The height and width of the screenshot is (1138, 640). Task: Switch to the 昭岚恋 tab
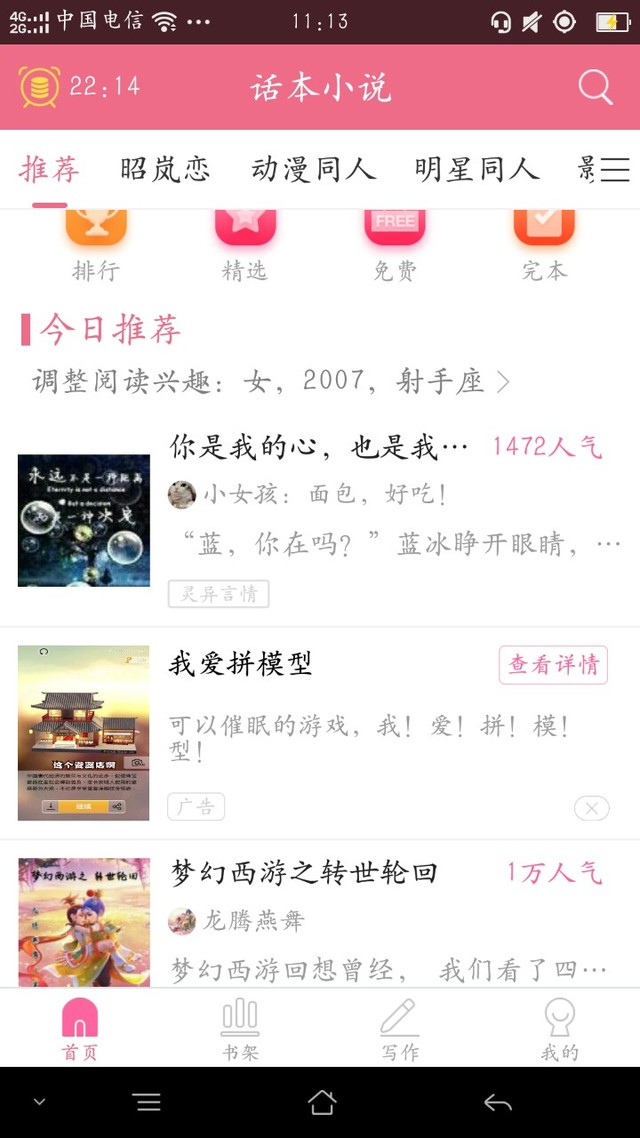coord(165,169)
